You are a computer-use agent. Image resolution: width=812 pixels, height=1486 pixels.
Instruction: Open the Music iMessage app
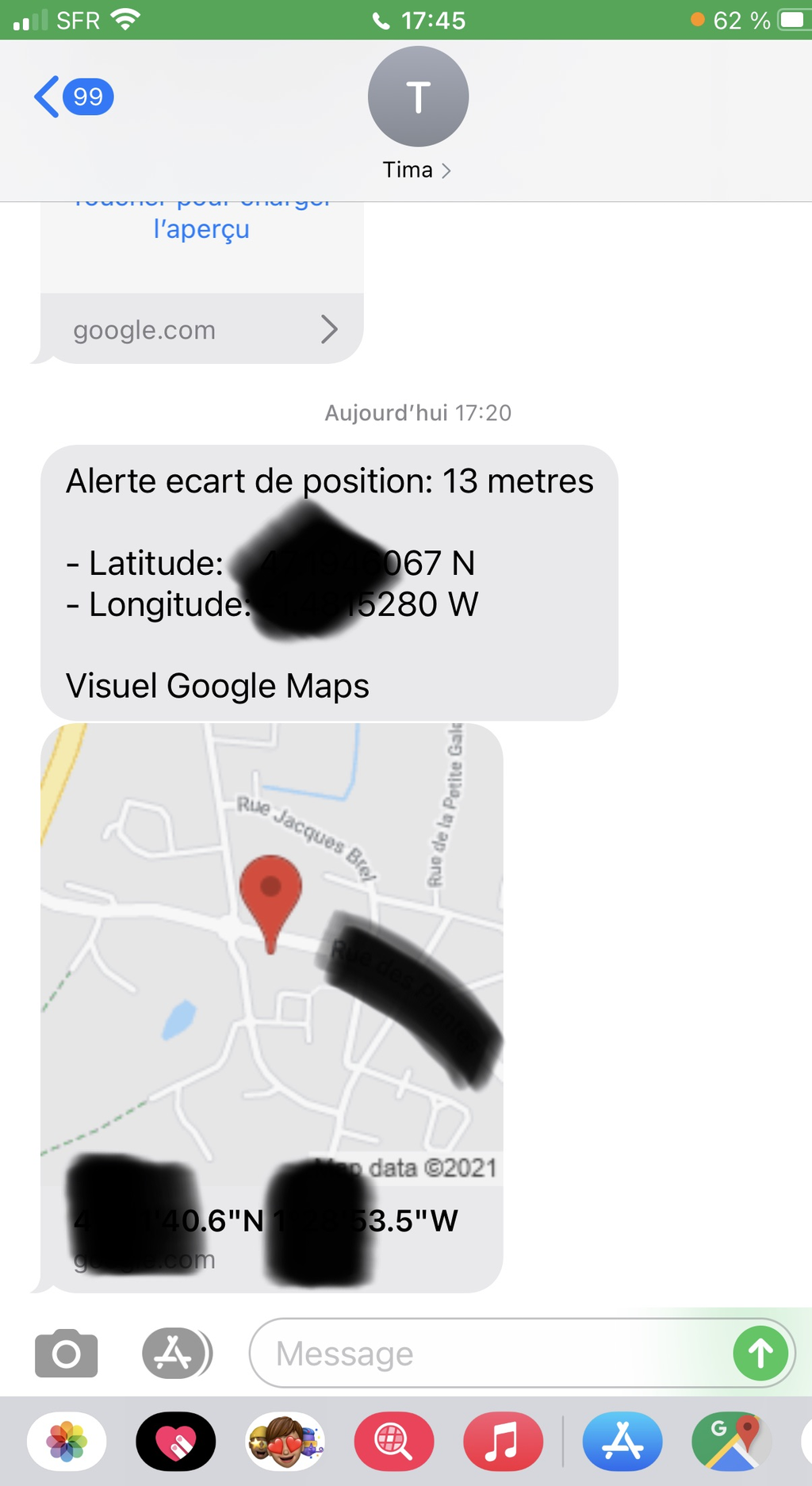click(503, 1441)
